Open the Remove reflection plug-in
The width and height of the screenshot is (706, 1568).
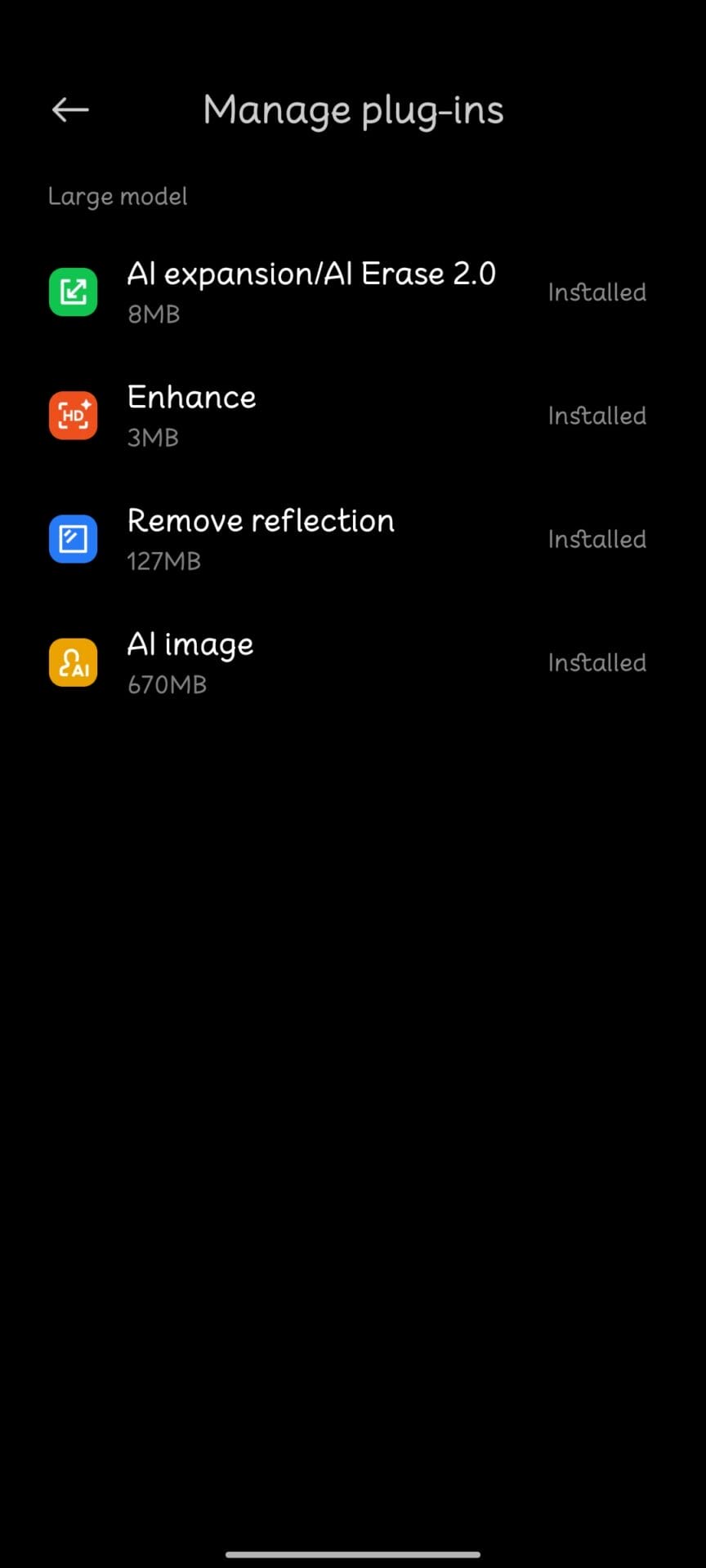pos(353,539)
